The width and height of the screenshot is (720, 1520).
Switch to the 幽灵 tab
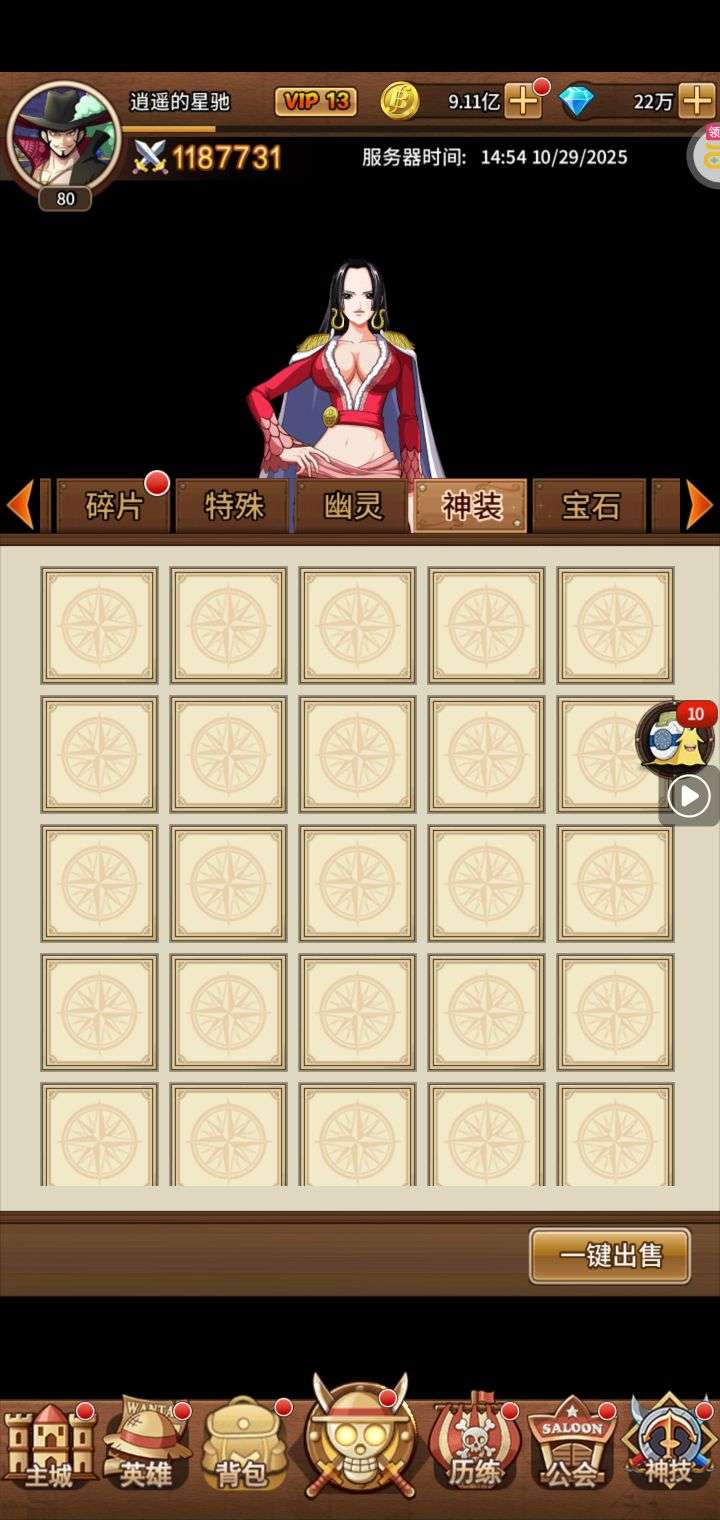pos(352,506)
